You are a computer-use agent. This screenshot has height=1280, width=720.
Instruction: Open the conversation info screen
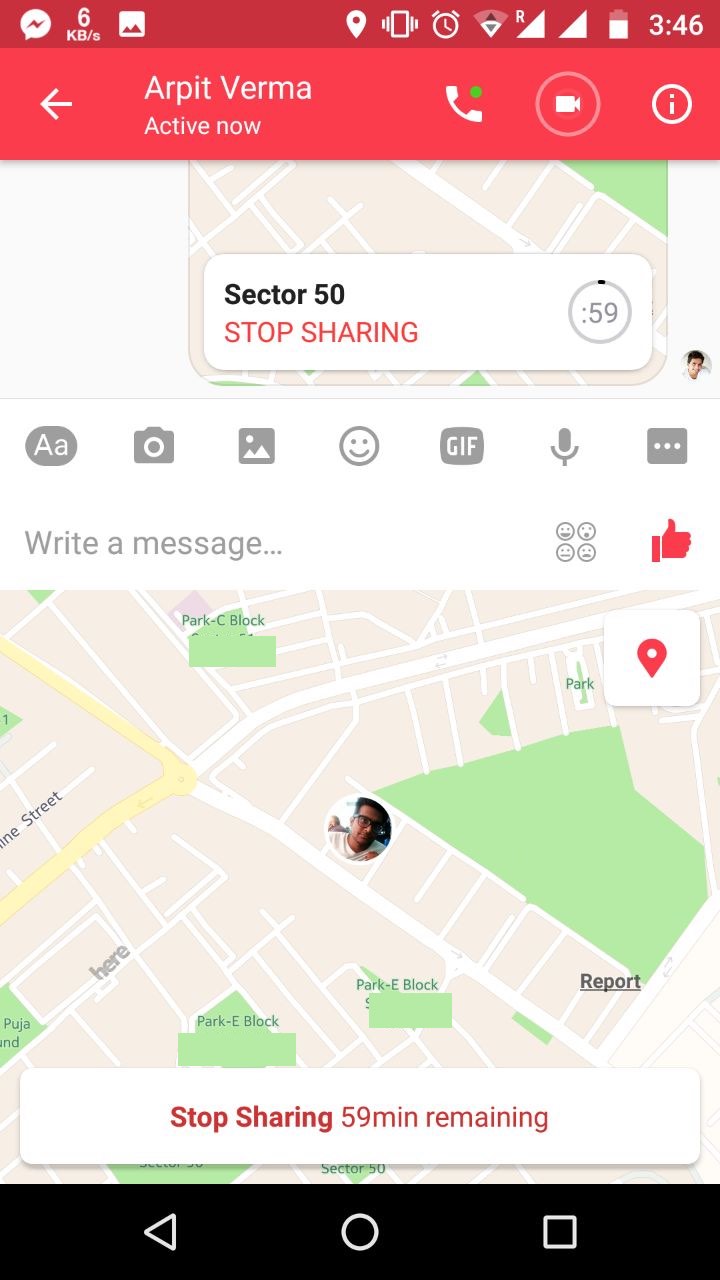[x=671, y=103]
